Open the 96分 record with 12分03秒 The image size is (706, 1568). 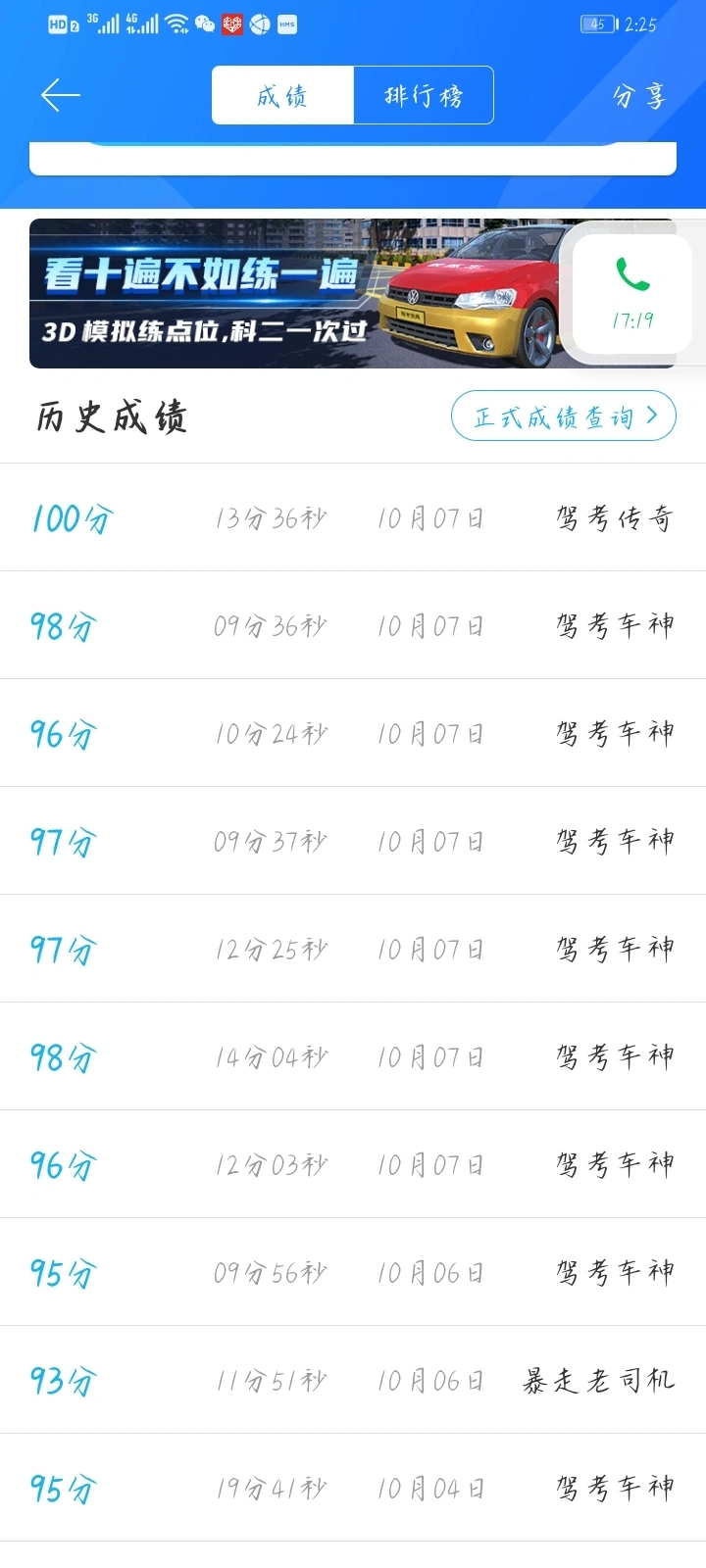point(353,1164)
